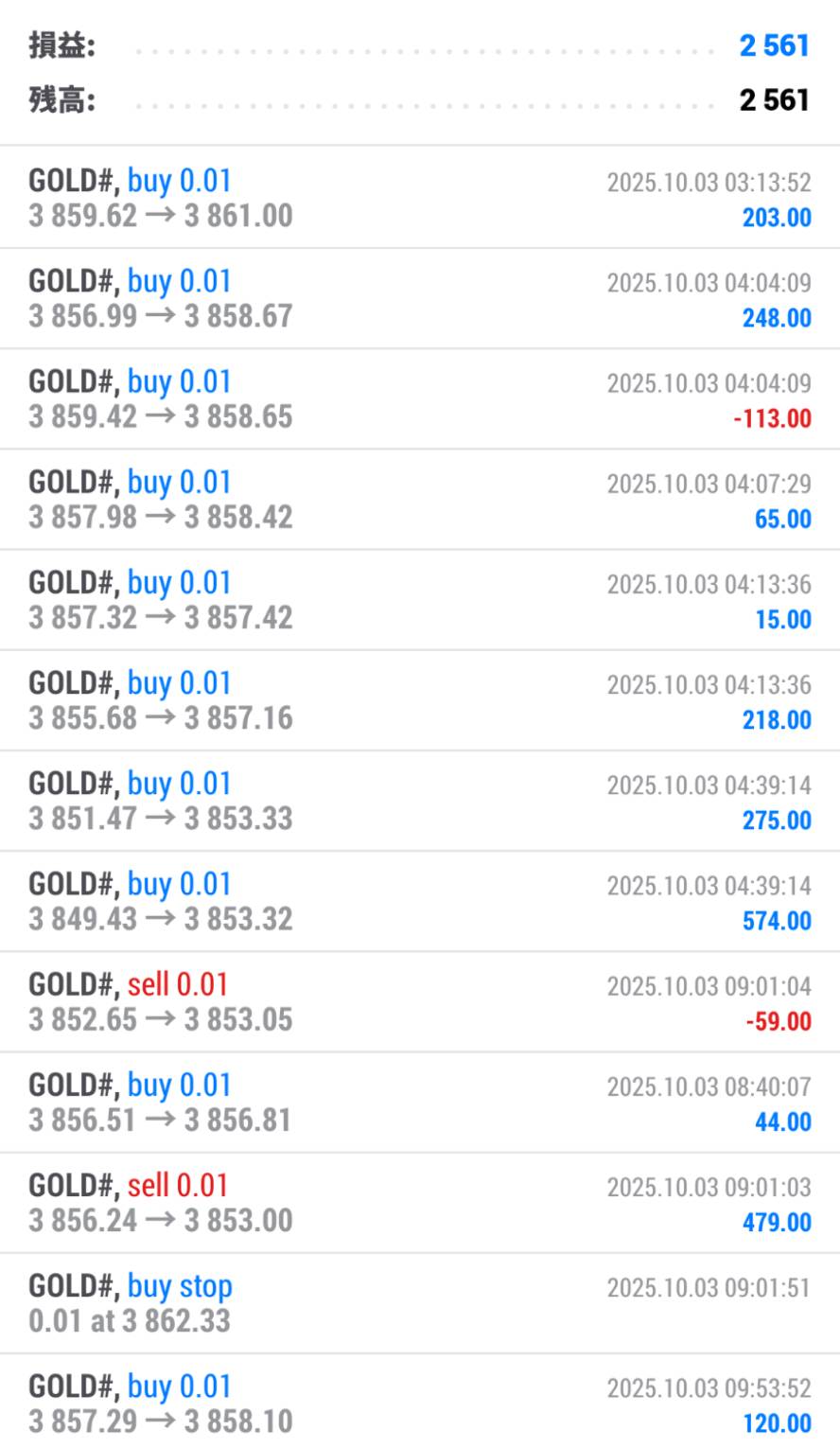Select the pending buy stop order at 3 862.33
840x1448 pixels.
(420, 1302)
